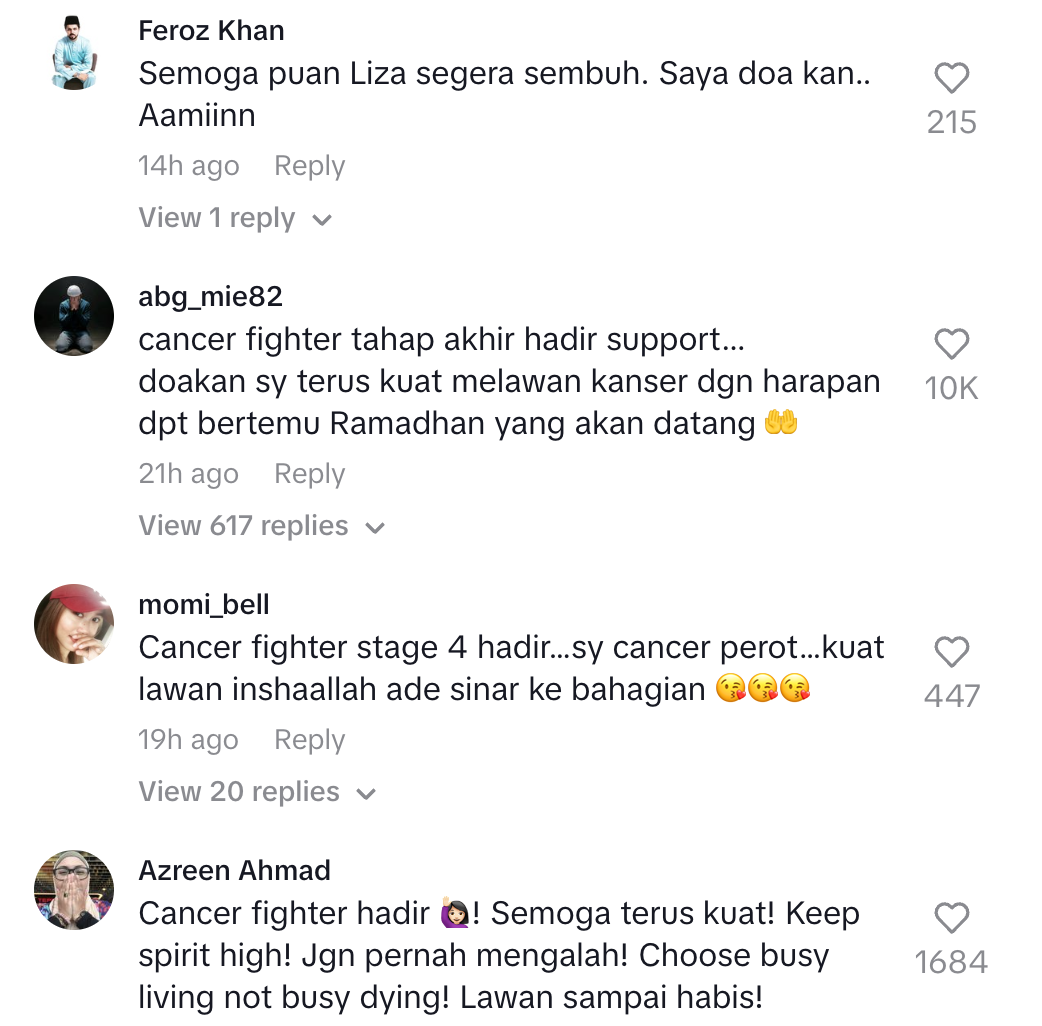
Task: Open Azreen Ahmad's profile avatar
Action: pyautogui.click(x=74, y=890)
